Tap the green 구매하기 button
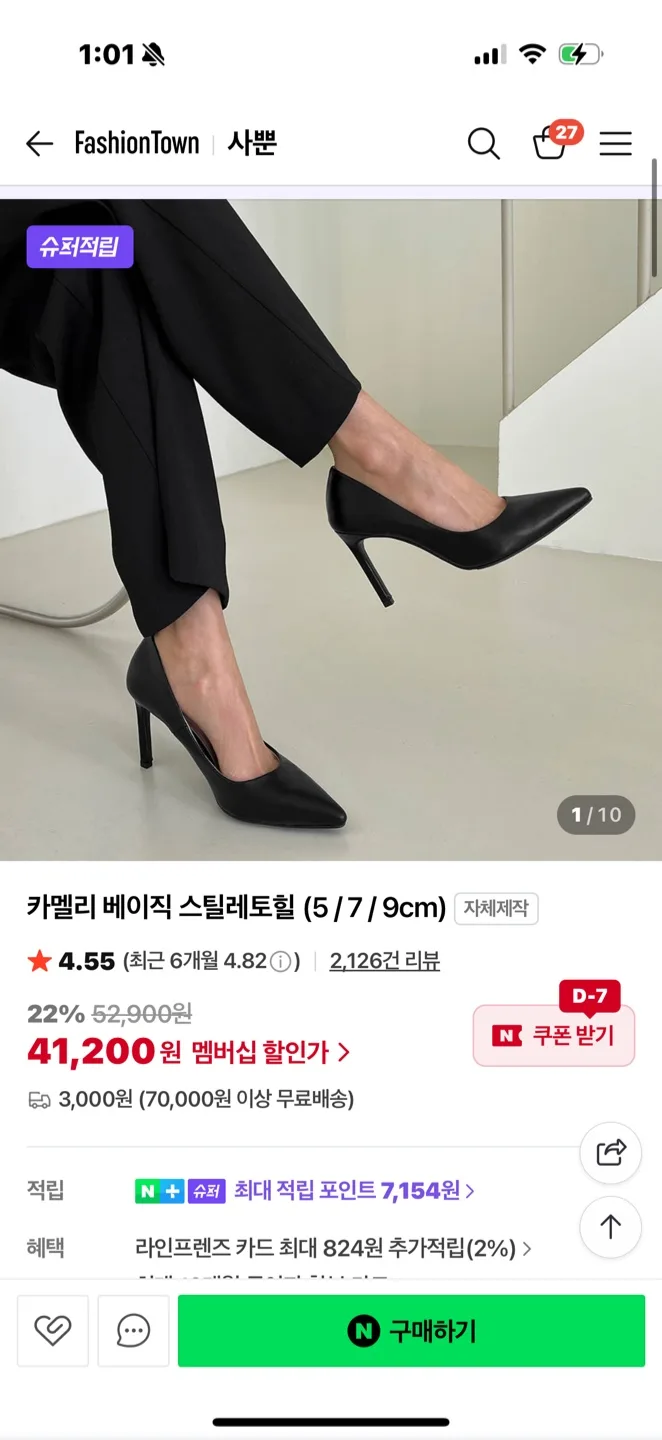 pyautogui.click(x=411, y=1330)
